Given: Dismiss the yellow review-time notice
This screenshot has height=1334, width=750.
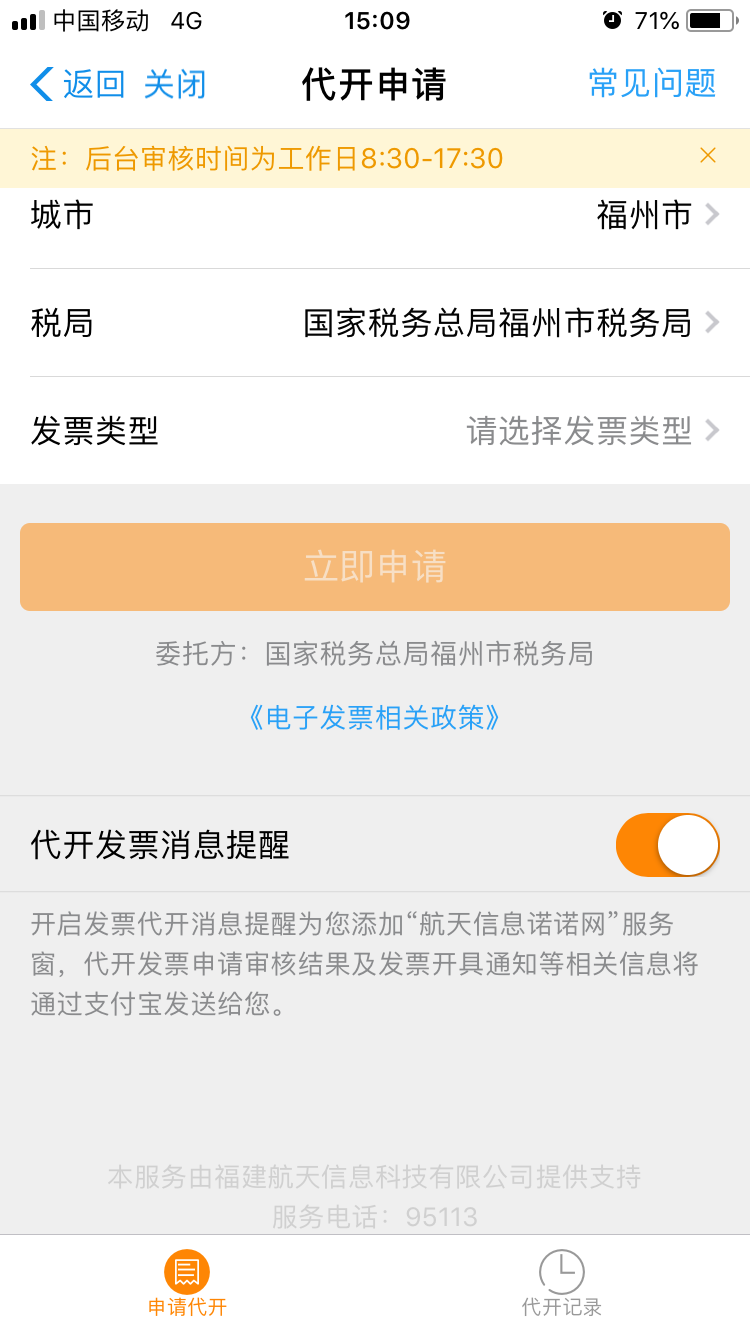Looking at the screenshot, I should tap(708, 155).
